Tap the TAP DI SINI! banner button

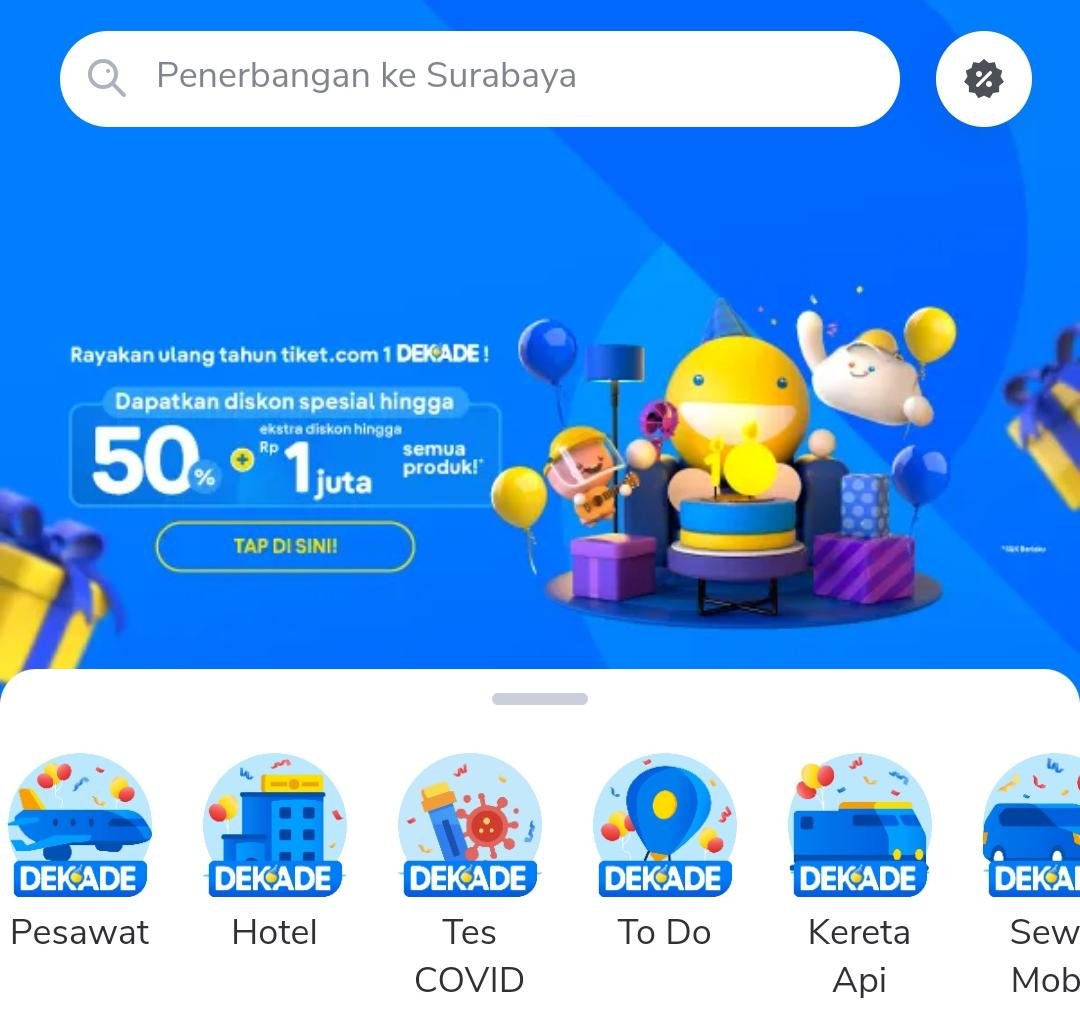point(285,546)
